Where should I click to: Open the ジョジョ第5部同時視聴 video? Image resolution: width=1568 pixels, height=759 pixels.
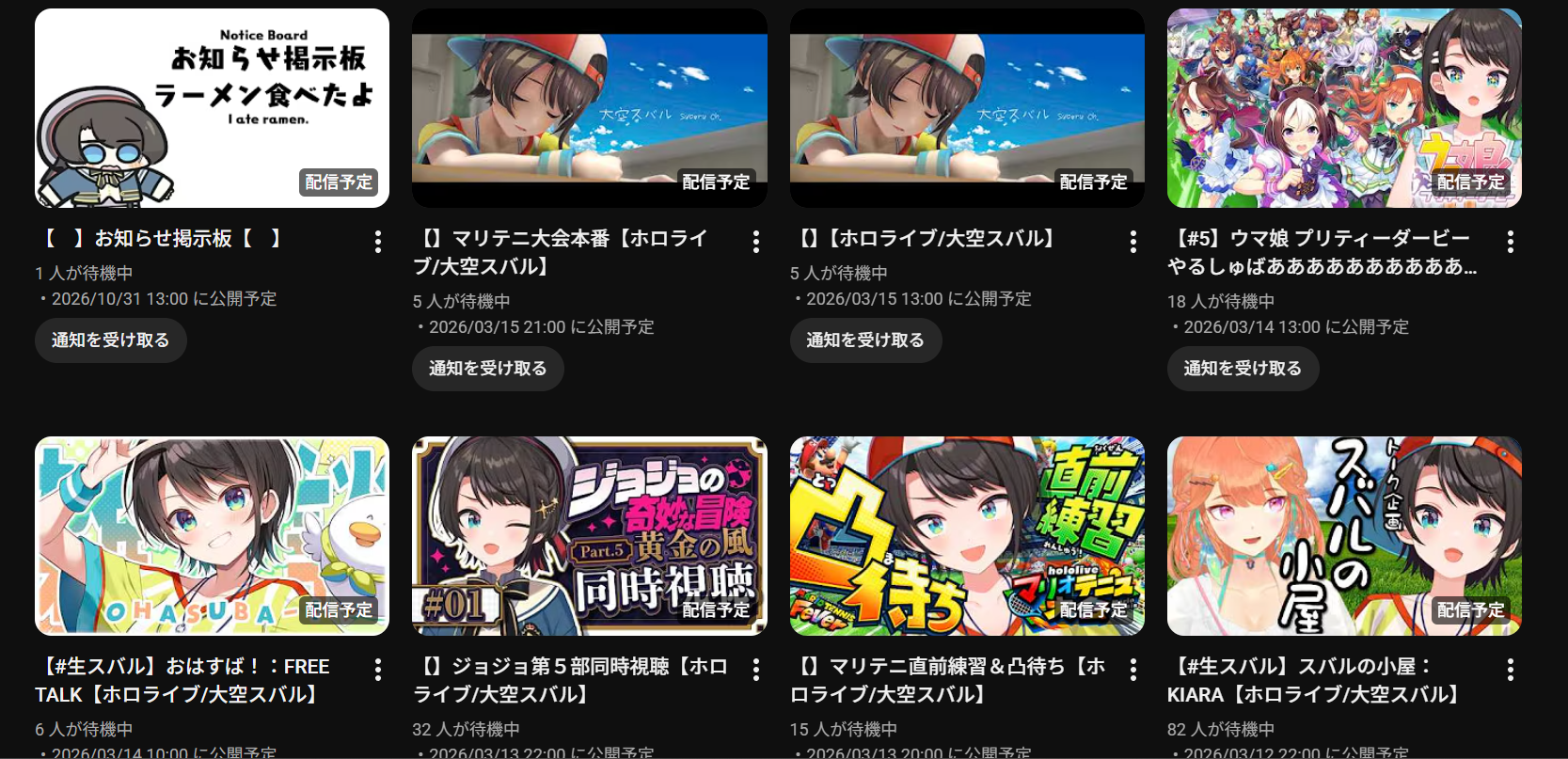pyautogui.click(x=589, y=536)
